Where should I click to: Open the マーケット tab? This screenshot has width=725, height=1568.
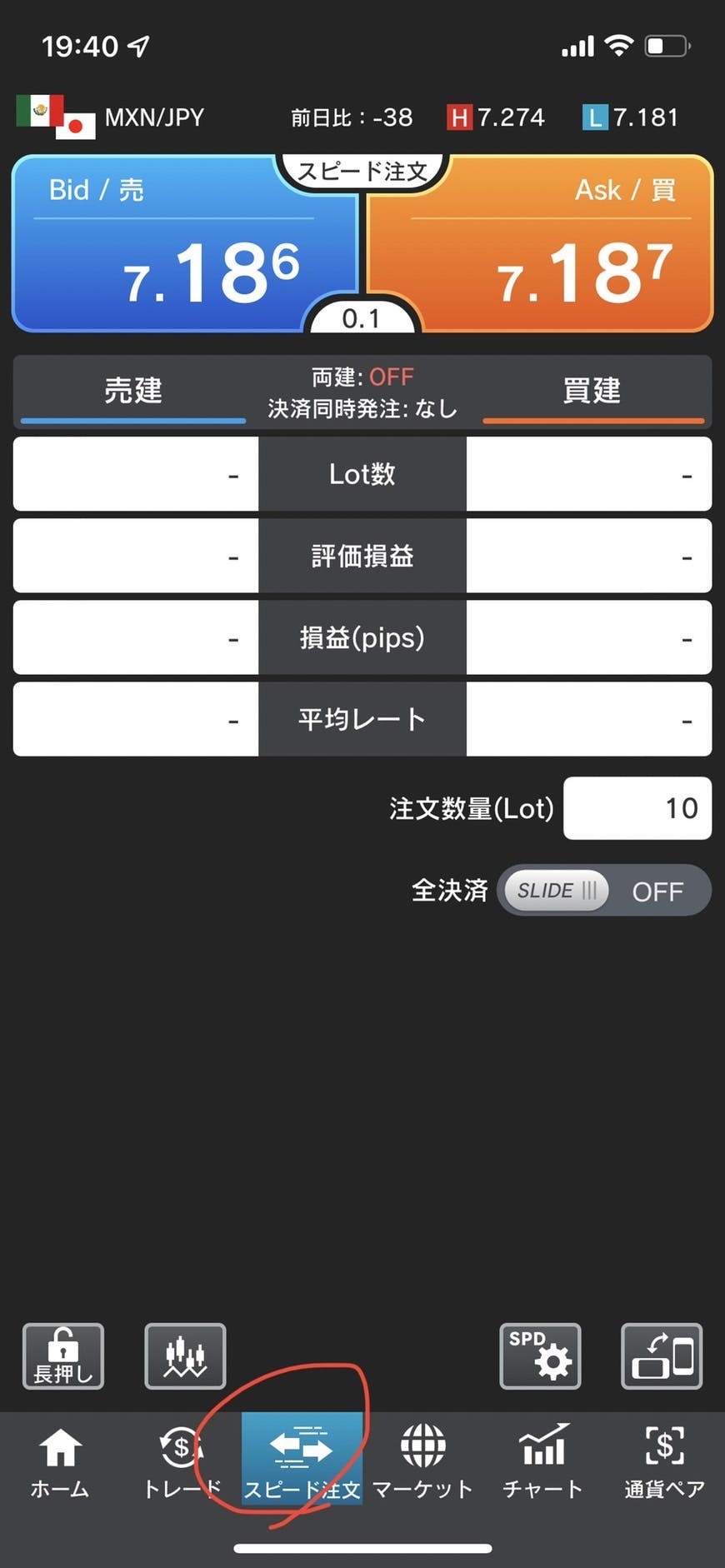click(422, 1462)
